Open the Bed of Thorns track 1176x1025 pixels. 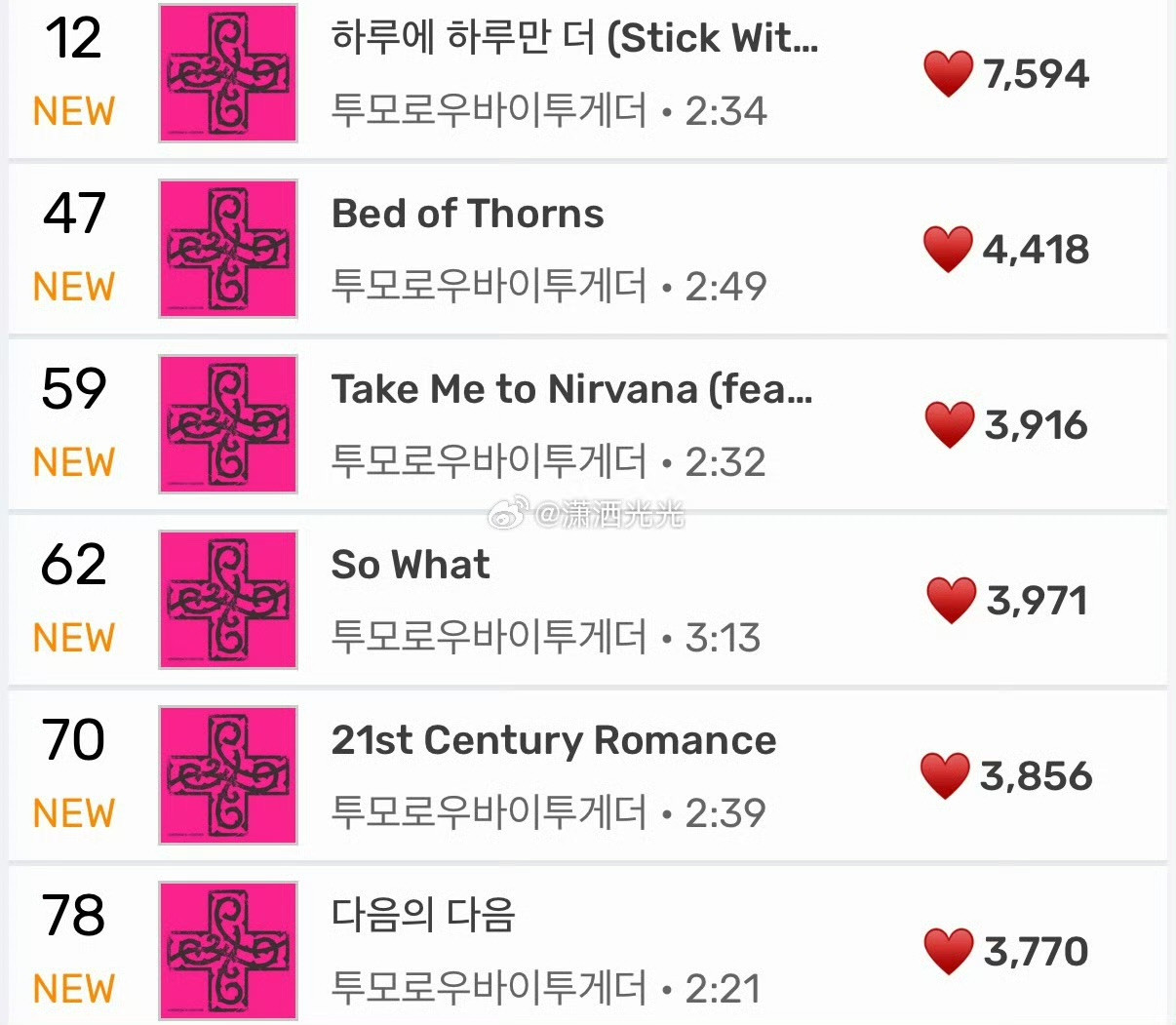(587, 249)
